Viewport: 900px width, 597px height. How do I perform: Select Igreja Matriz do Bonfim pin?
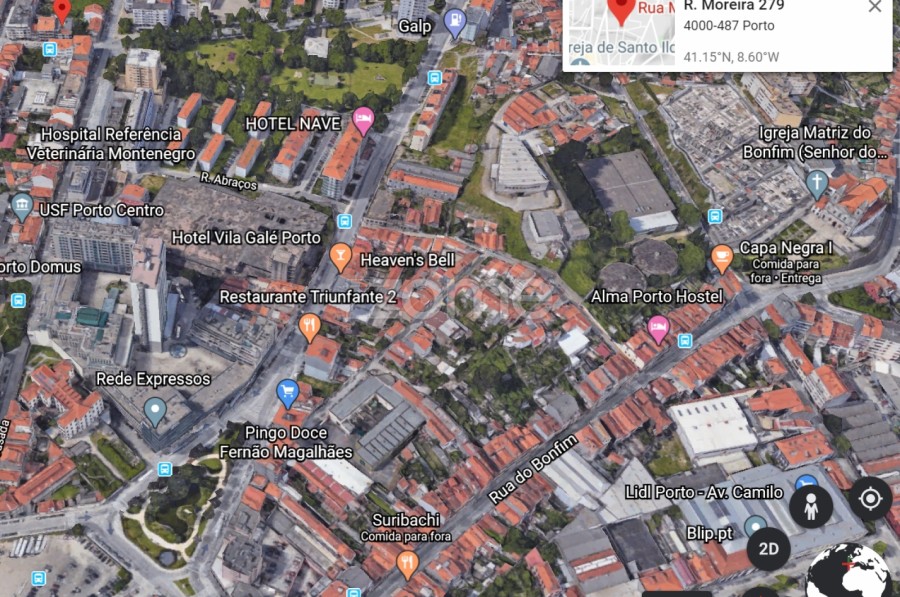tap(817, 182)
